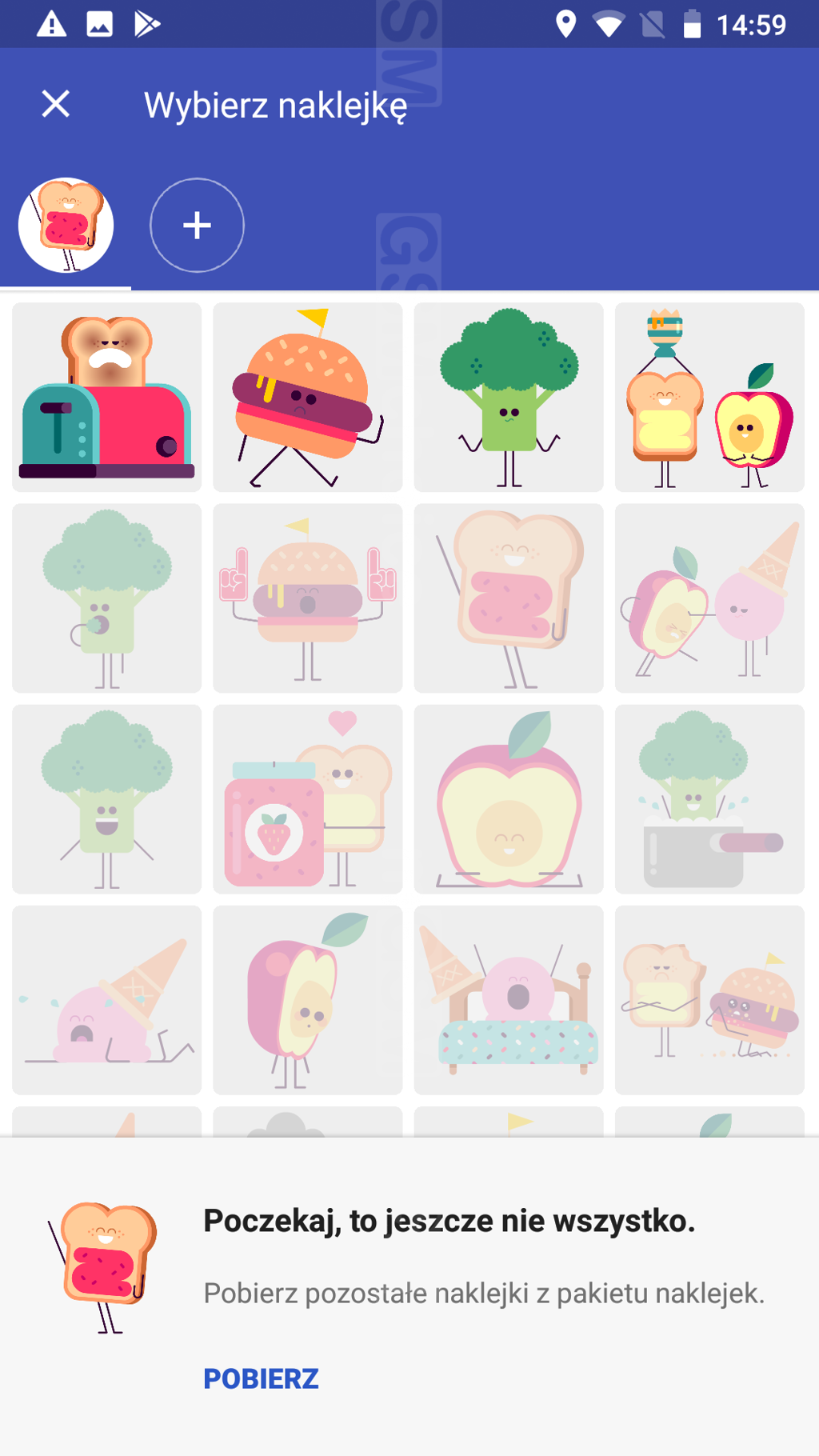Select the broccoli flexing arms sticker
Screen dimensions: 819x1456
pyautogui.click(x=509, y=397)
